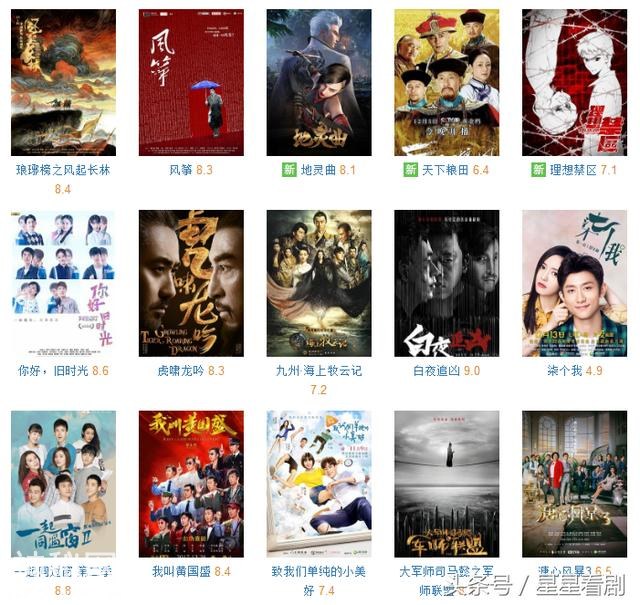Open the 琅琊榜之风起长林 poster
This screenshot has width=640, height=605.
click(x=63, y=83)
